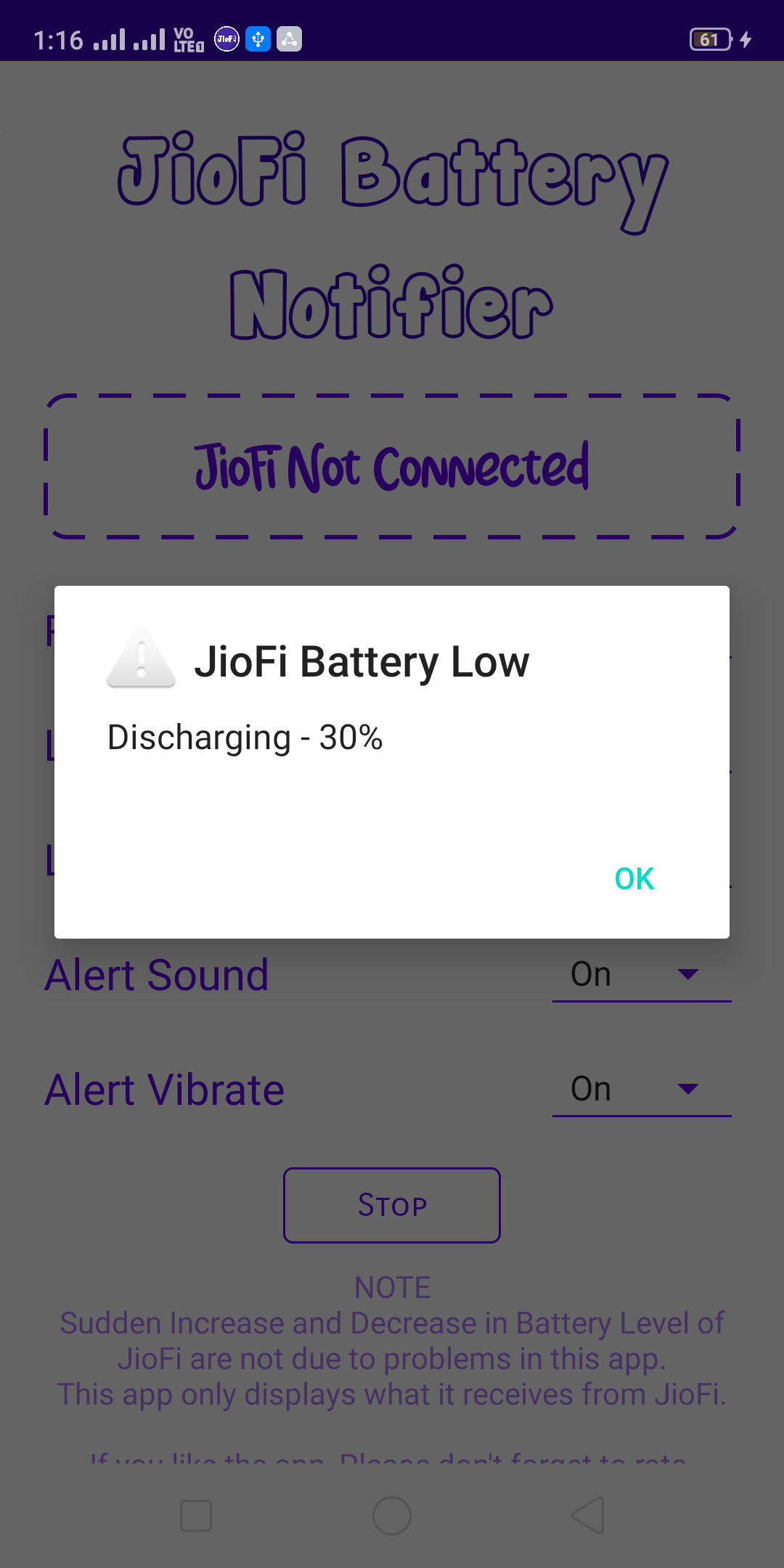Expand the Alert Vibrate dropdown
Screen dimensions: 784x1568
pos(641,1089)
